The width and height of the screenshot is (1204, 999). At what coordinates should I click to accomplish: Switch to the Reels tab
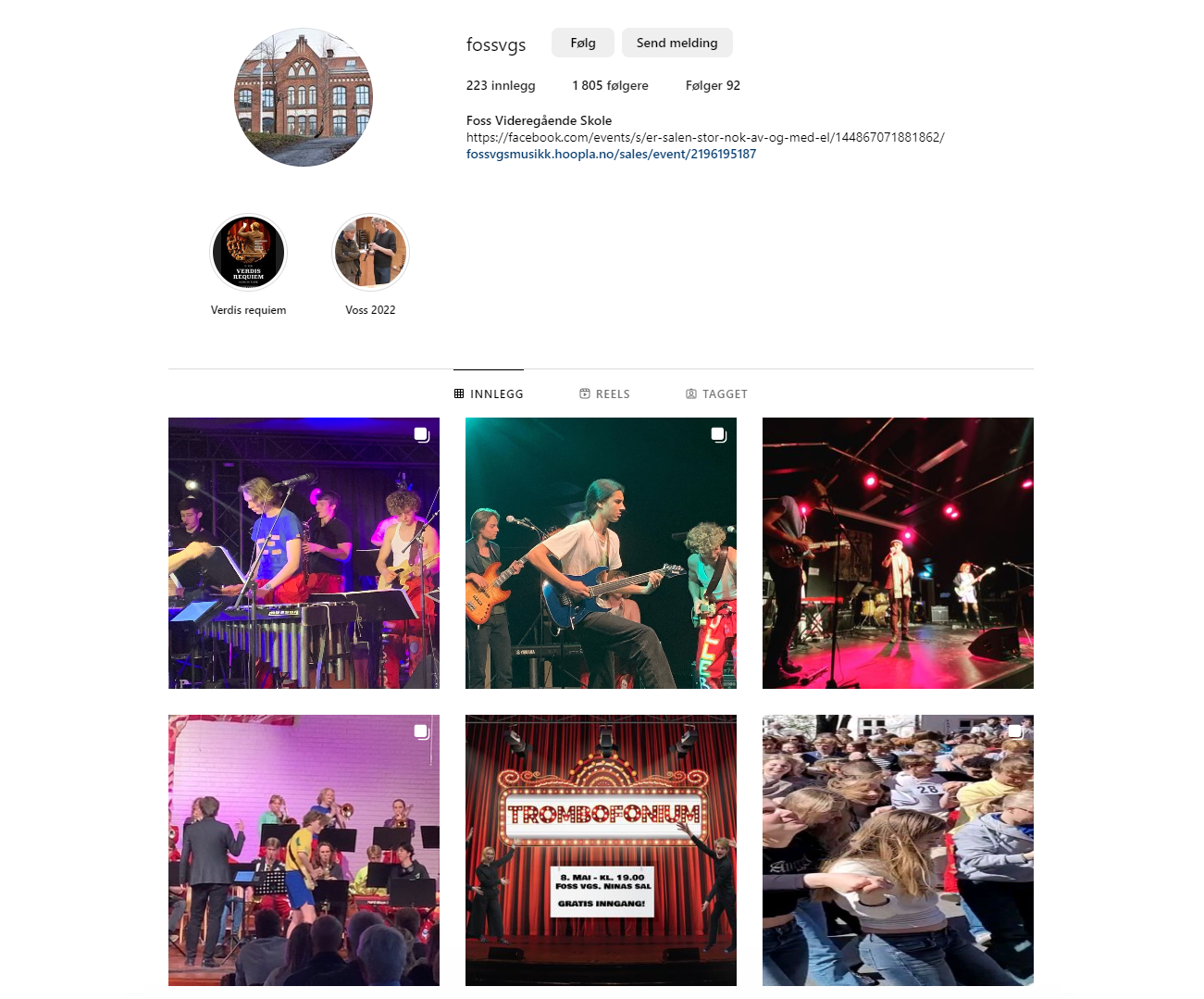pos(604,394)
